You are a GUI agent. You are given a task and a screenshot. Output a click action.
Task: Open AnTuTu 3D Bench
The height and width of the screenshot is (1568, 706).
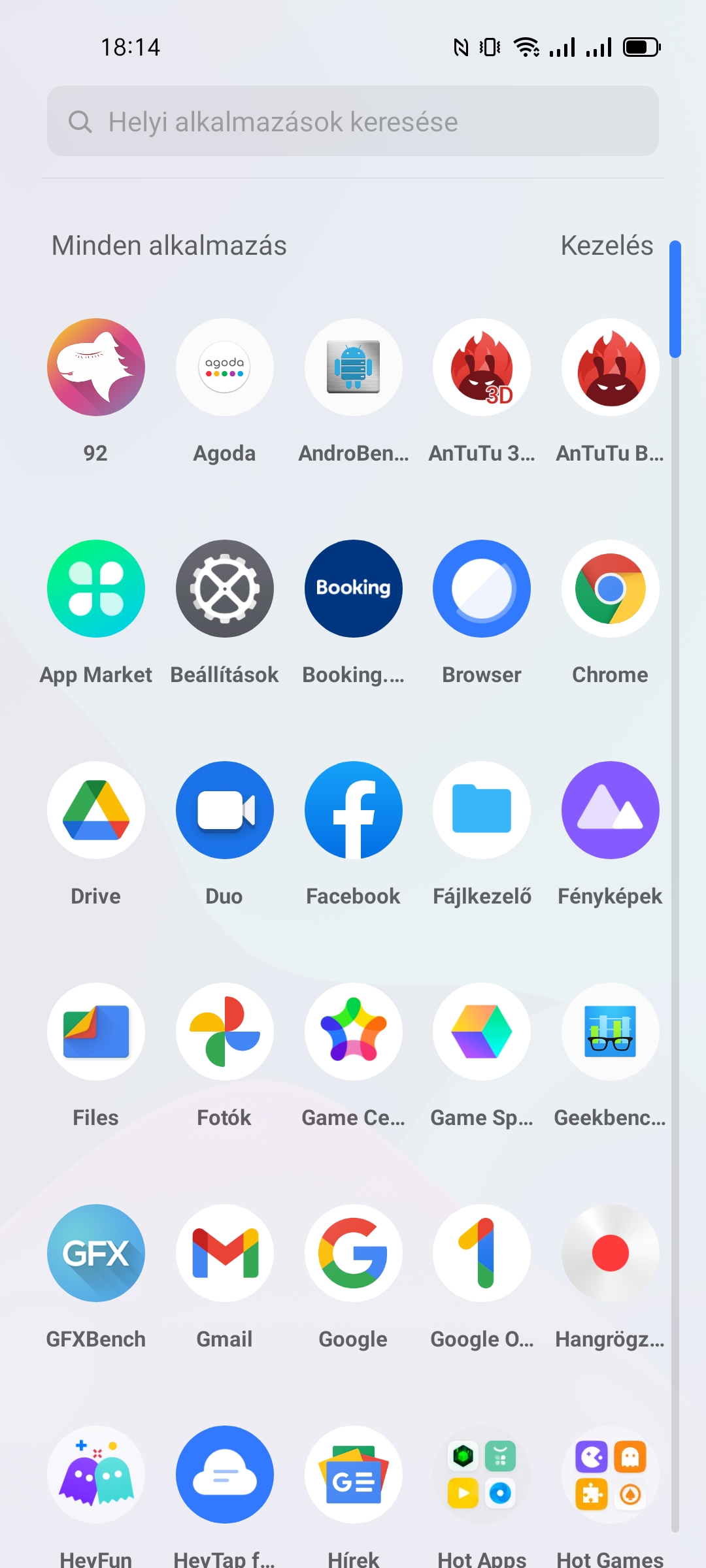click(482, 368)
